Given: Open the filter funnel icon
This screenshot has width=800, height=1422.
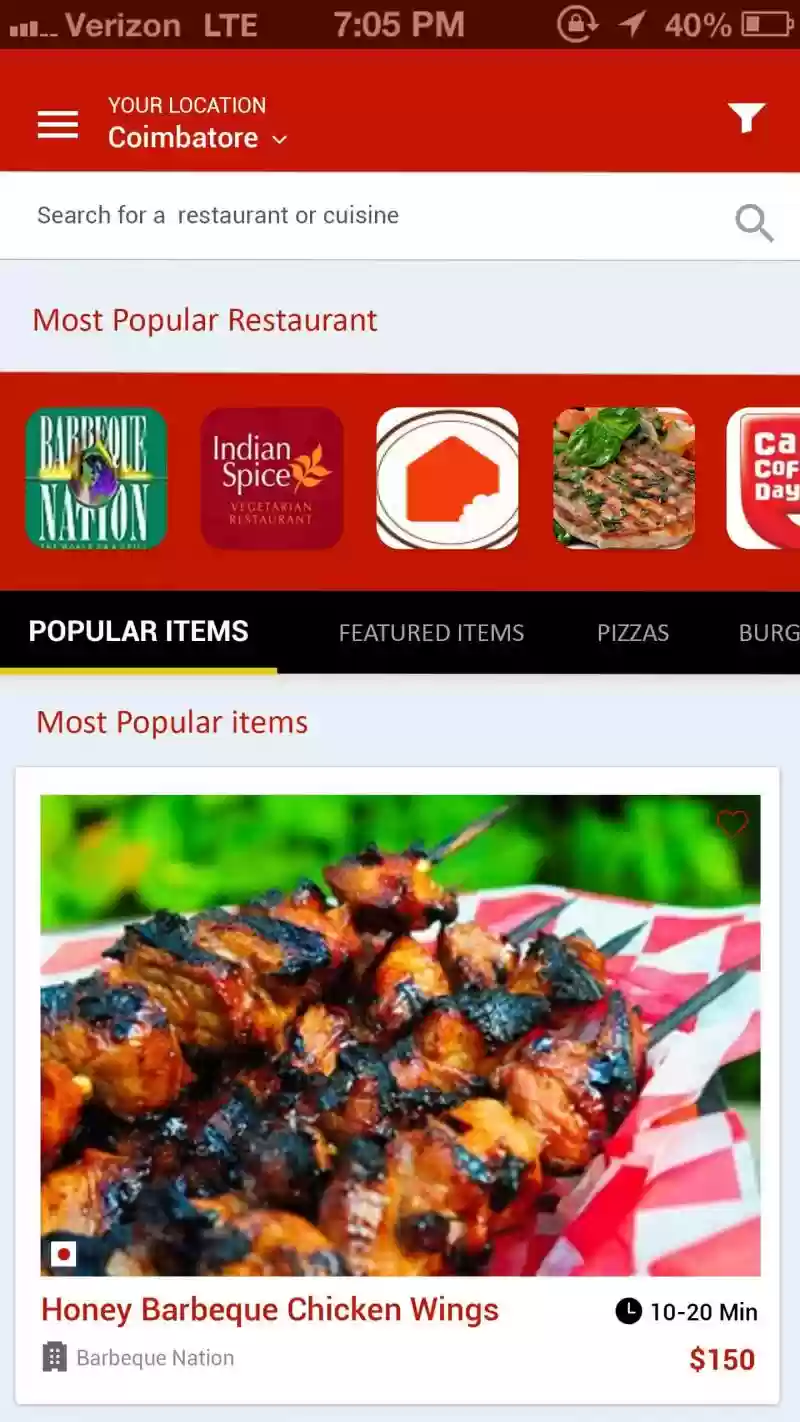Looking at the screenshot, I should click(x=746, y=118).
